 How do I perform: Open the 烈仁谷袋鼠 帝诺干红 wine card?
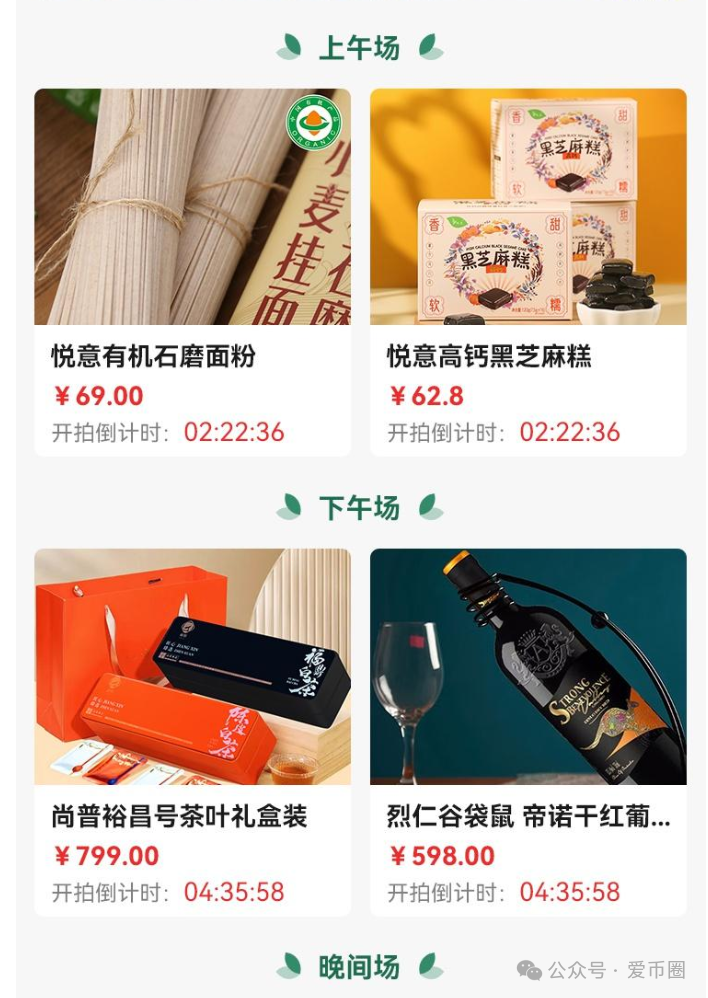[x=528, y=732]
